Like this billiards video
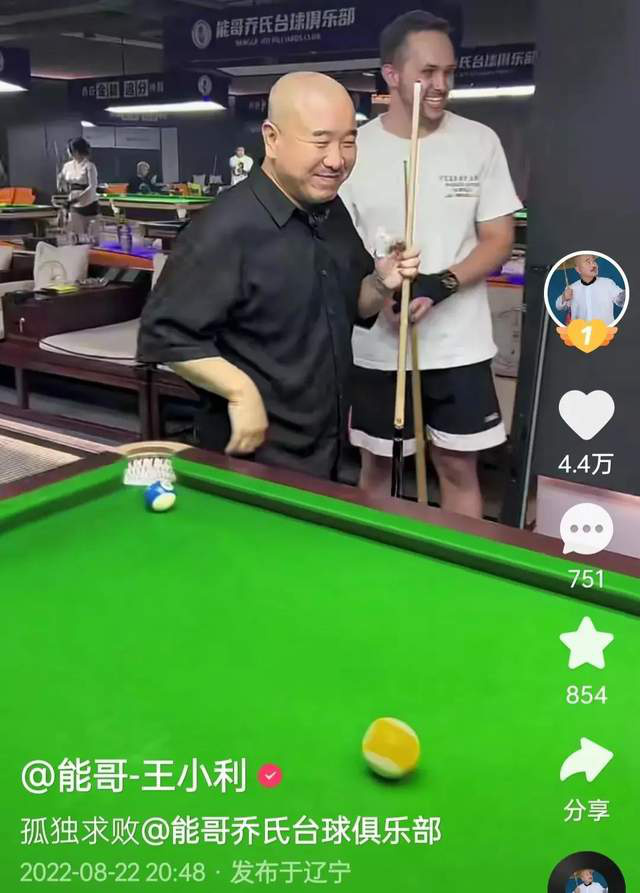The width and height of the screenshot is (640, 893). coord(586,414)
